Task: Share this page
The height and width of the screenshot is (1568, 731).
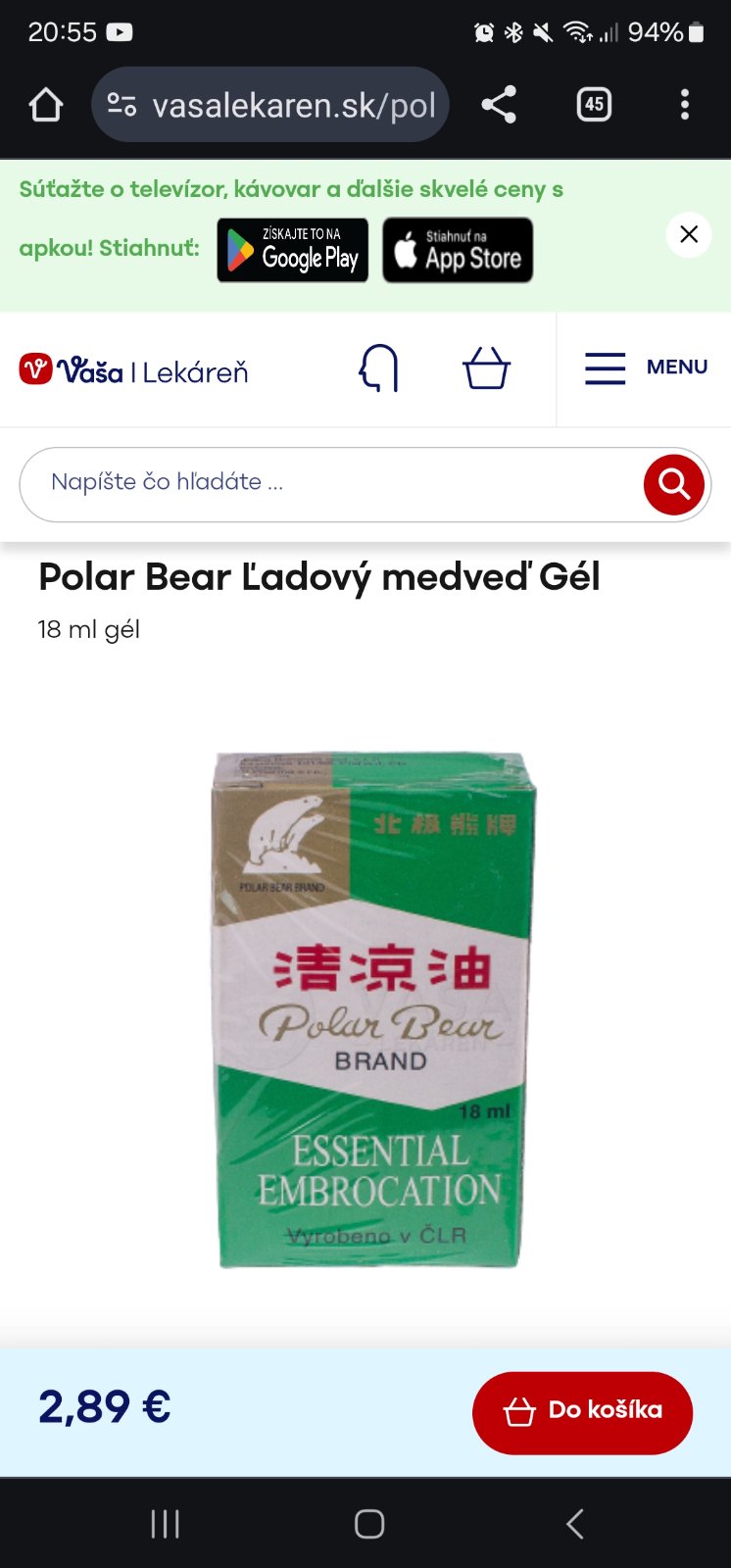Action: tap(499, 105)
